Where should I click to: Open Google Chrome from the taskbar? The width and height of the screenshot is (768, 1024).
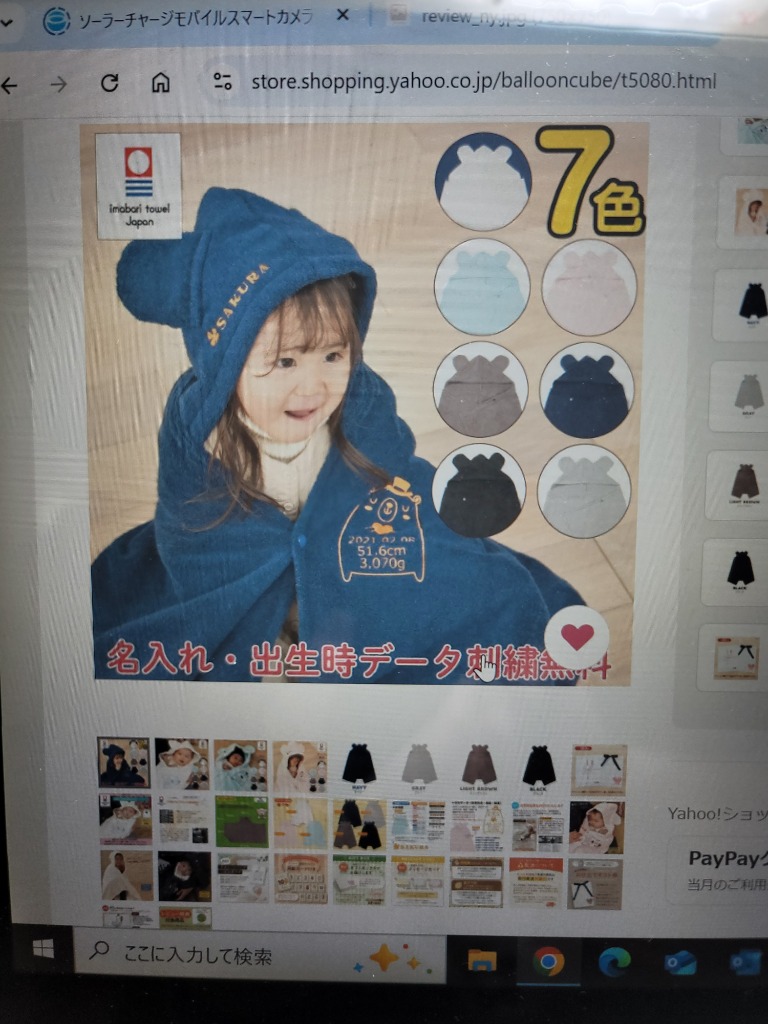[x=548, y=962]
